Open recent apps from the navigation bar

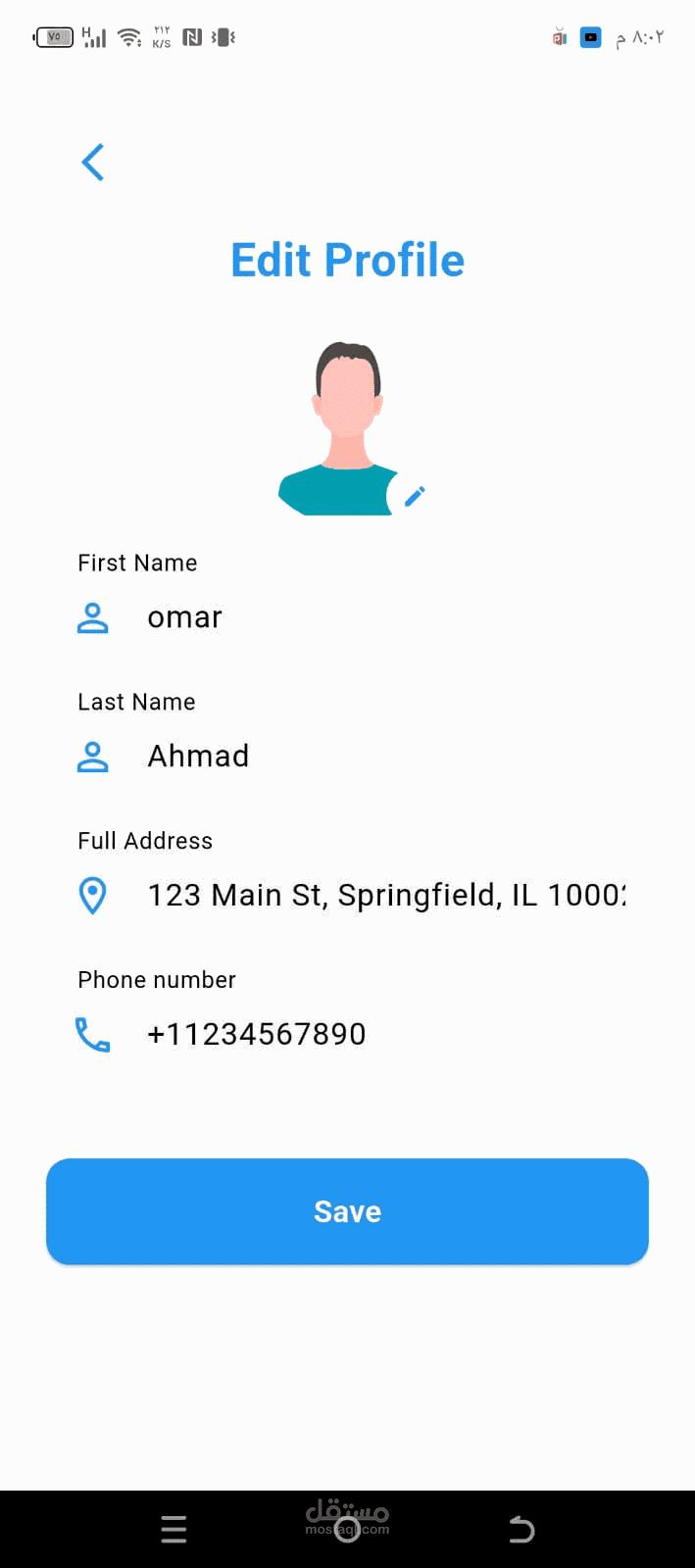pos(174,1529)
